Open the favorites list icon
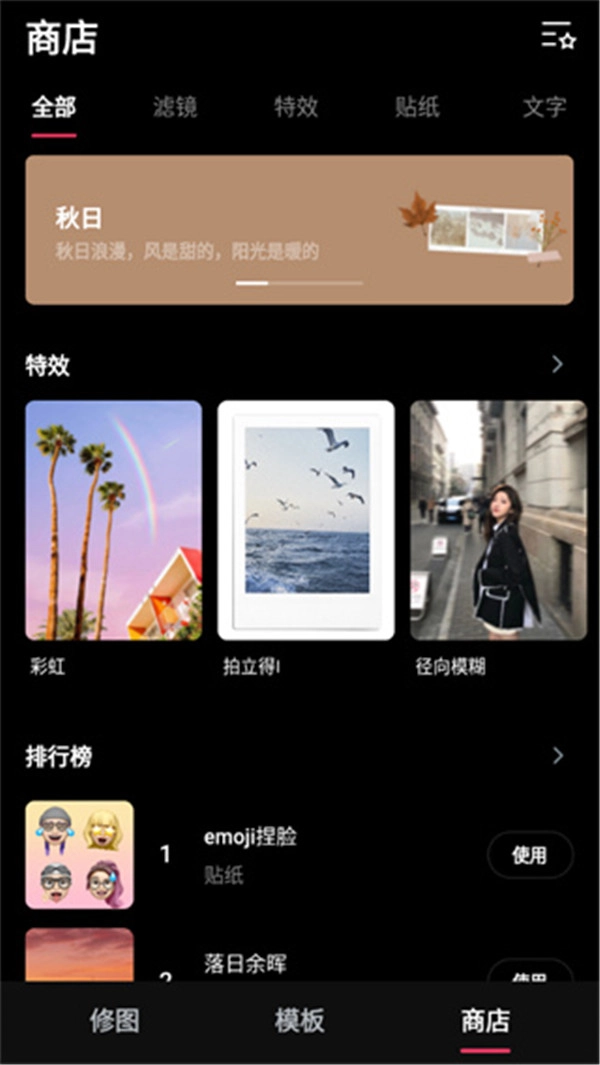 [x=558, y=36]
